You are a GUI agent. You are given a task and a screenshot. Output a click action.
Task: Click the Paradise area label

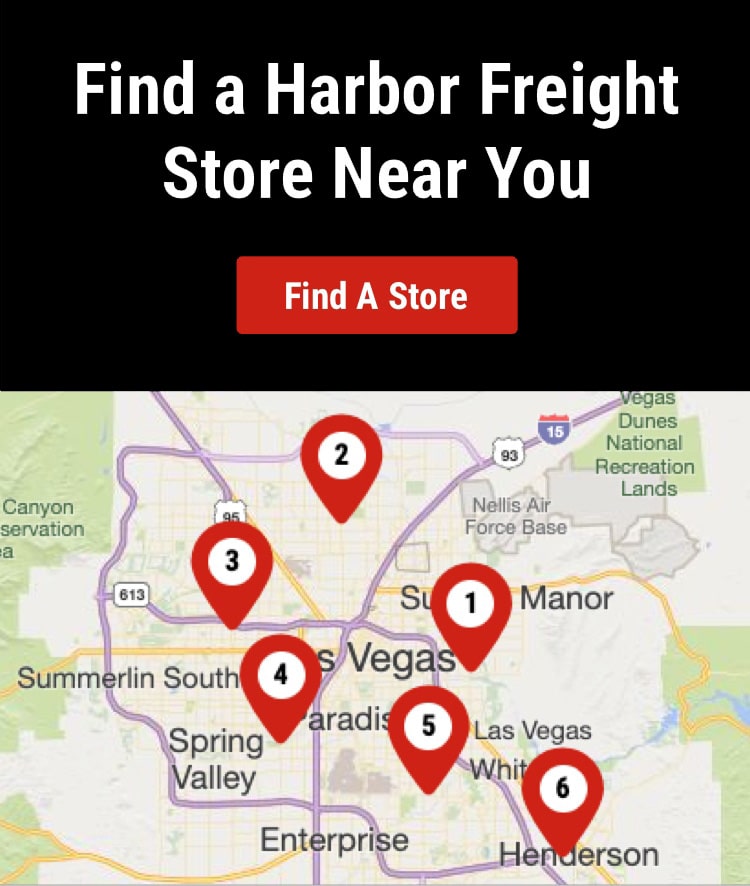[x=350, y=718]
